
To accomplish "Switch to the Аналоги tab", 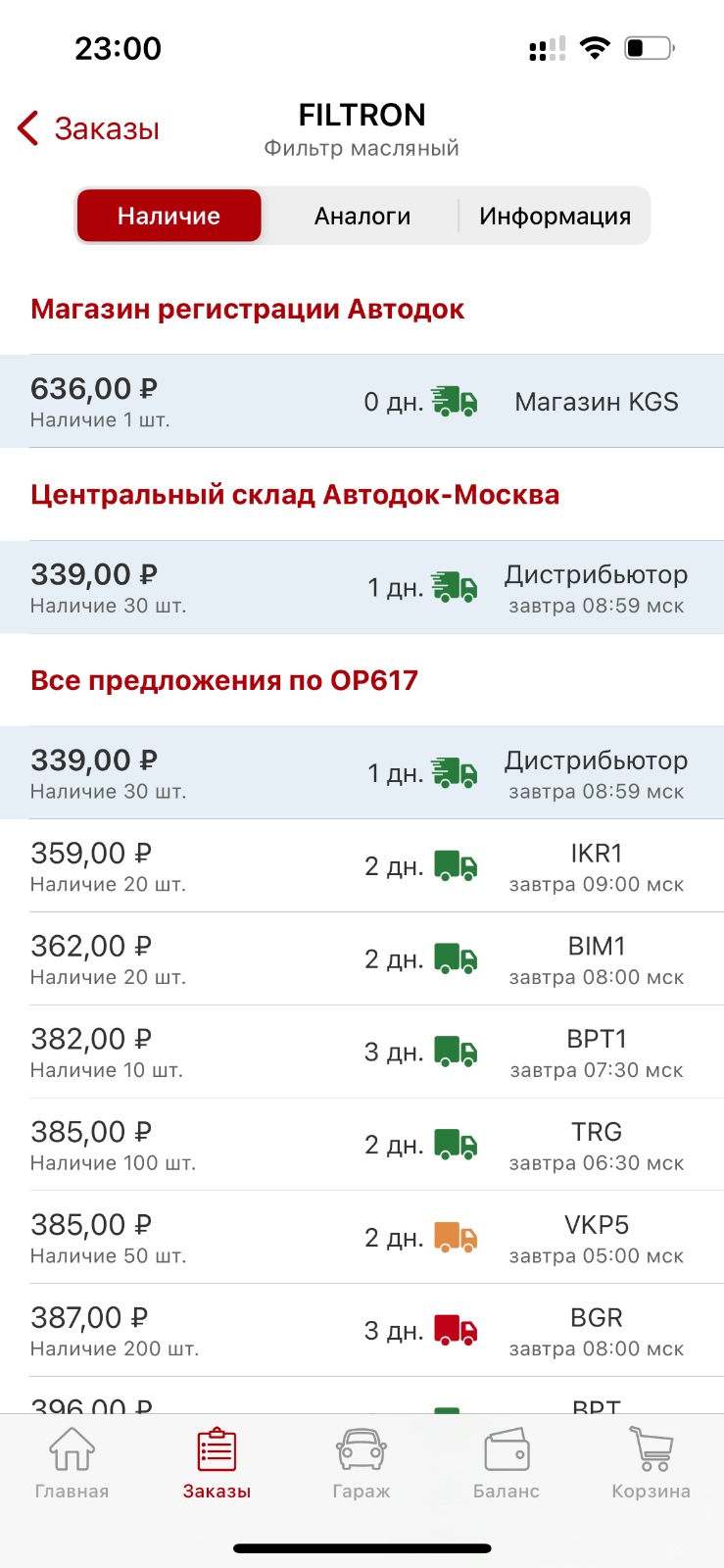I will tap(362, 216).
